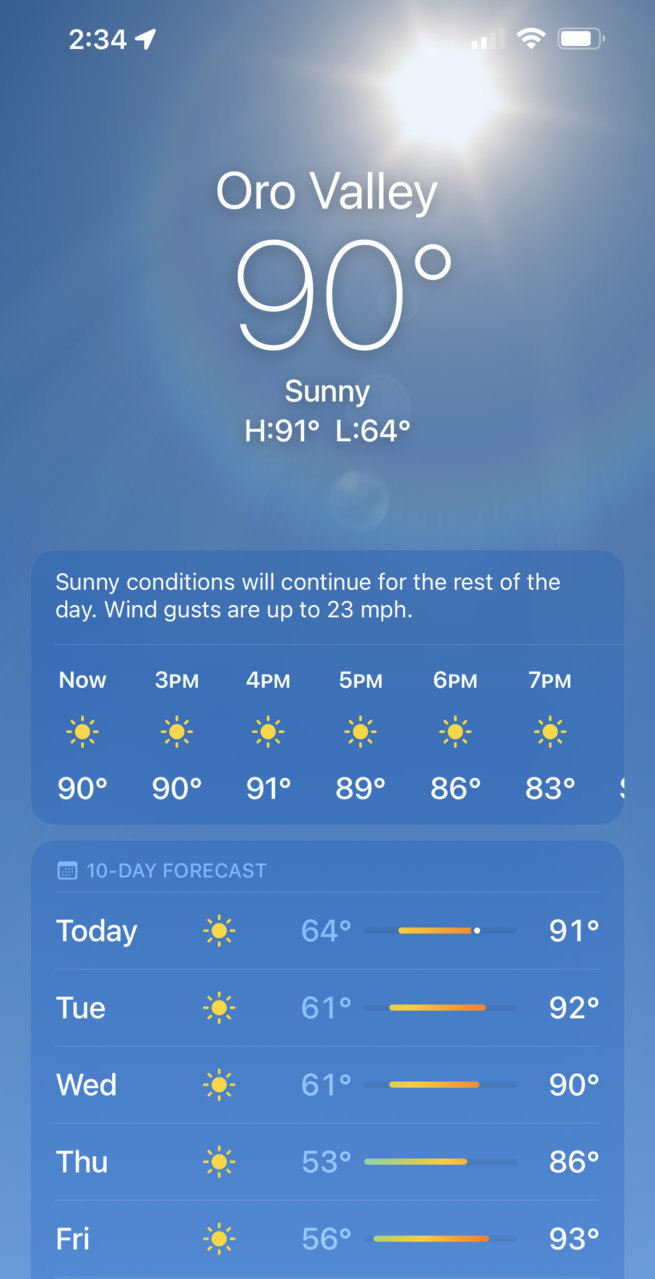
Task: Open Today's row in the 10-day forecast
Action: pyautogui.click(x=327, y=931)
